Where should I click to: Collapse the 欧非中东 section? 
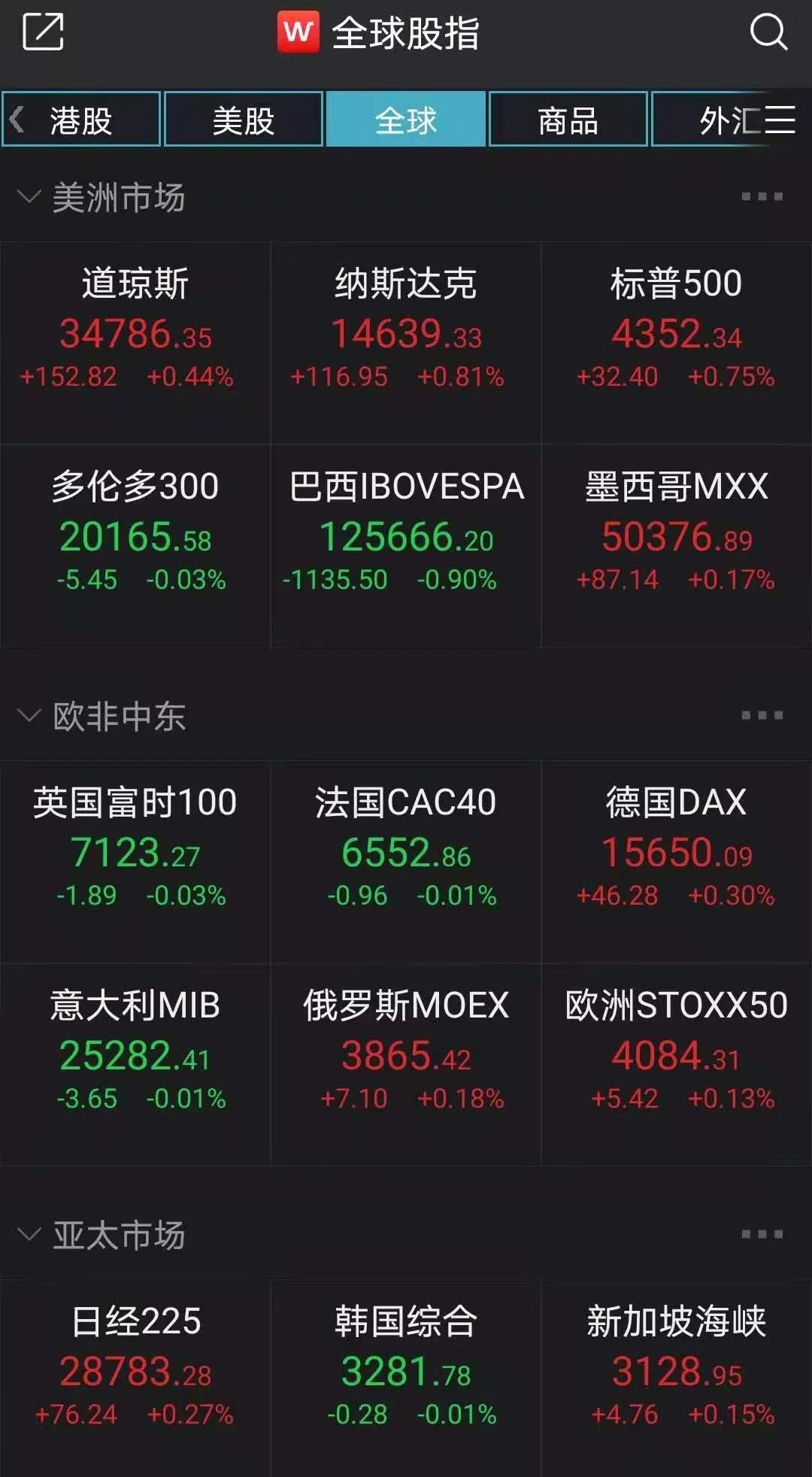click(x=29, y=716)
